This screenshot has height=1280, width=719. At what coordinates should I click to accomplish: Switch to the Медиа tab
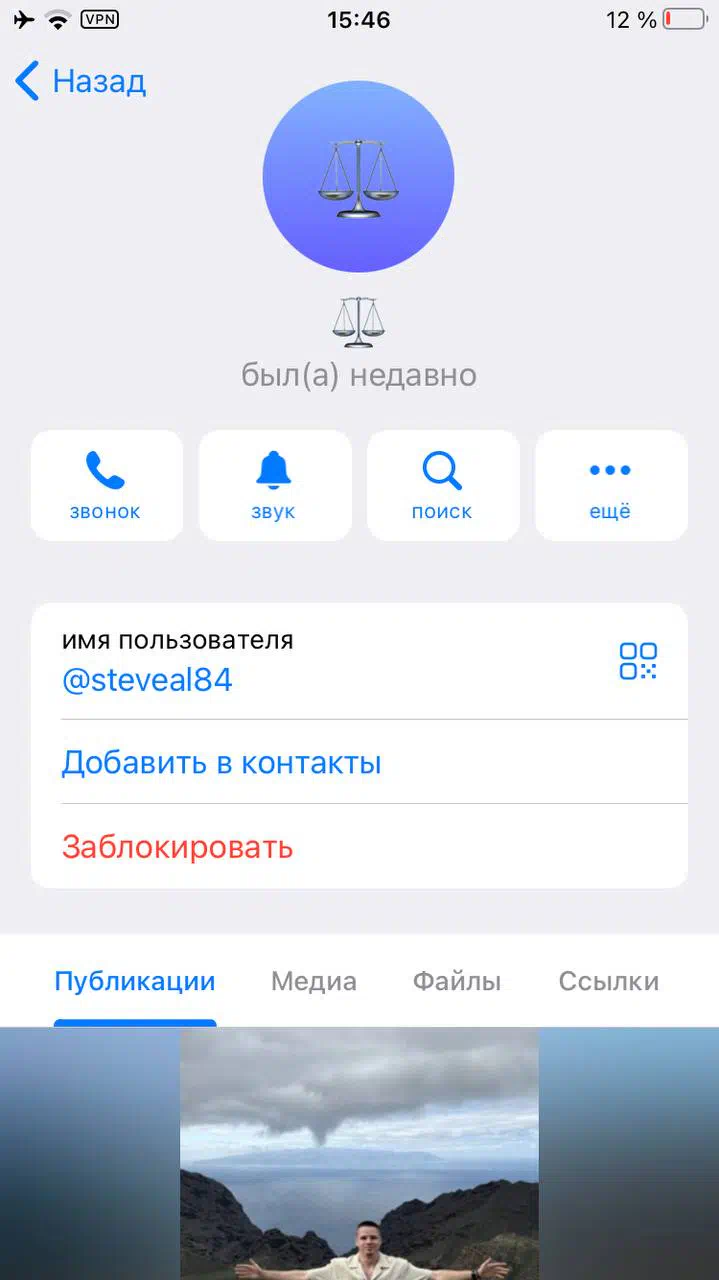pyautogui.click(x=314, y=981)
